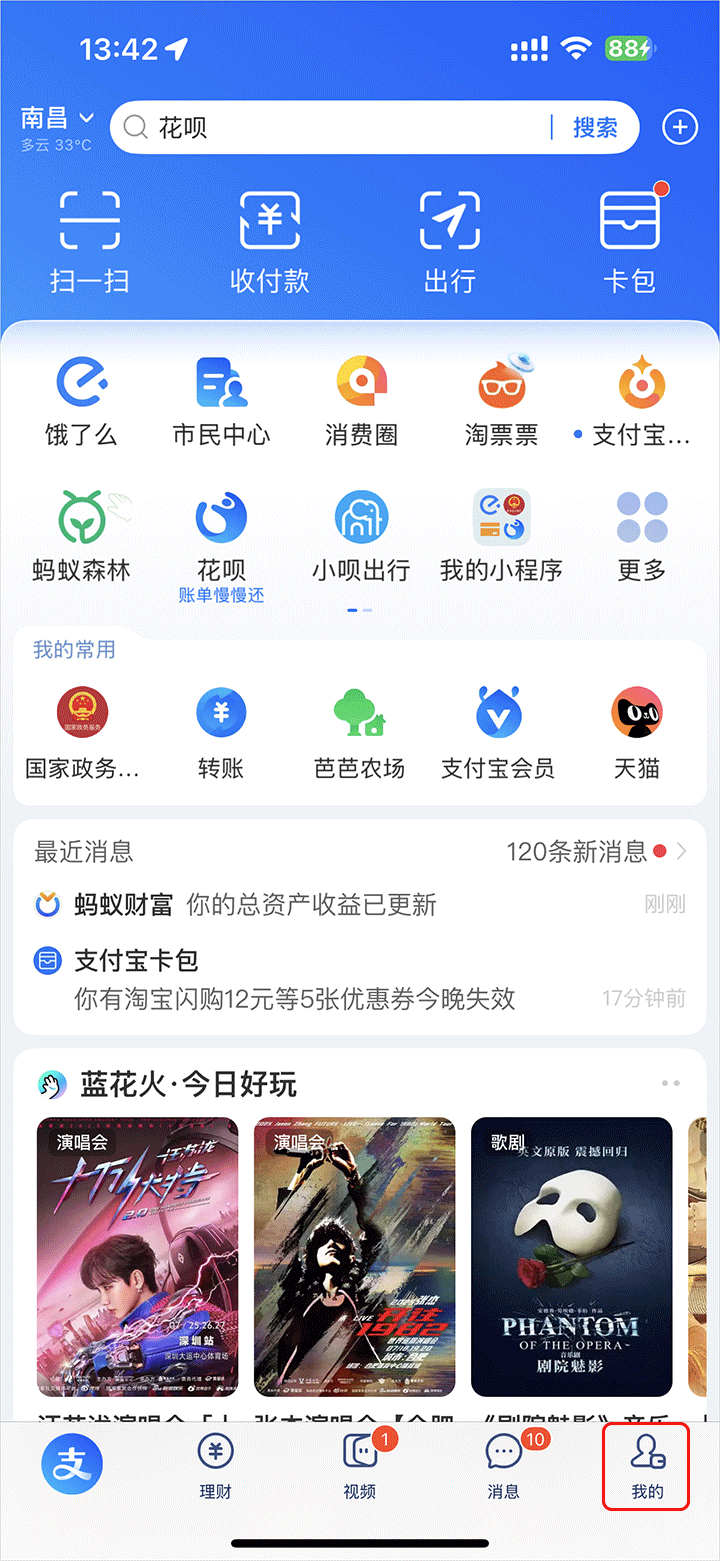Screen dimensions: 720x1561
Task: Open the 剧院魅影 Phantom poster
Action: pyautogui.click(x=571, y=1256)
